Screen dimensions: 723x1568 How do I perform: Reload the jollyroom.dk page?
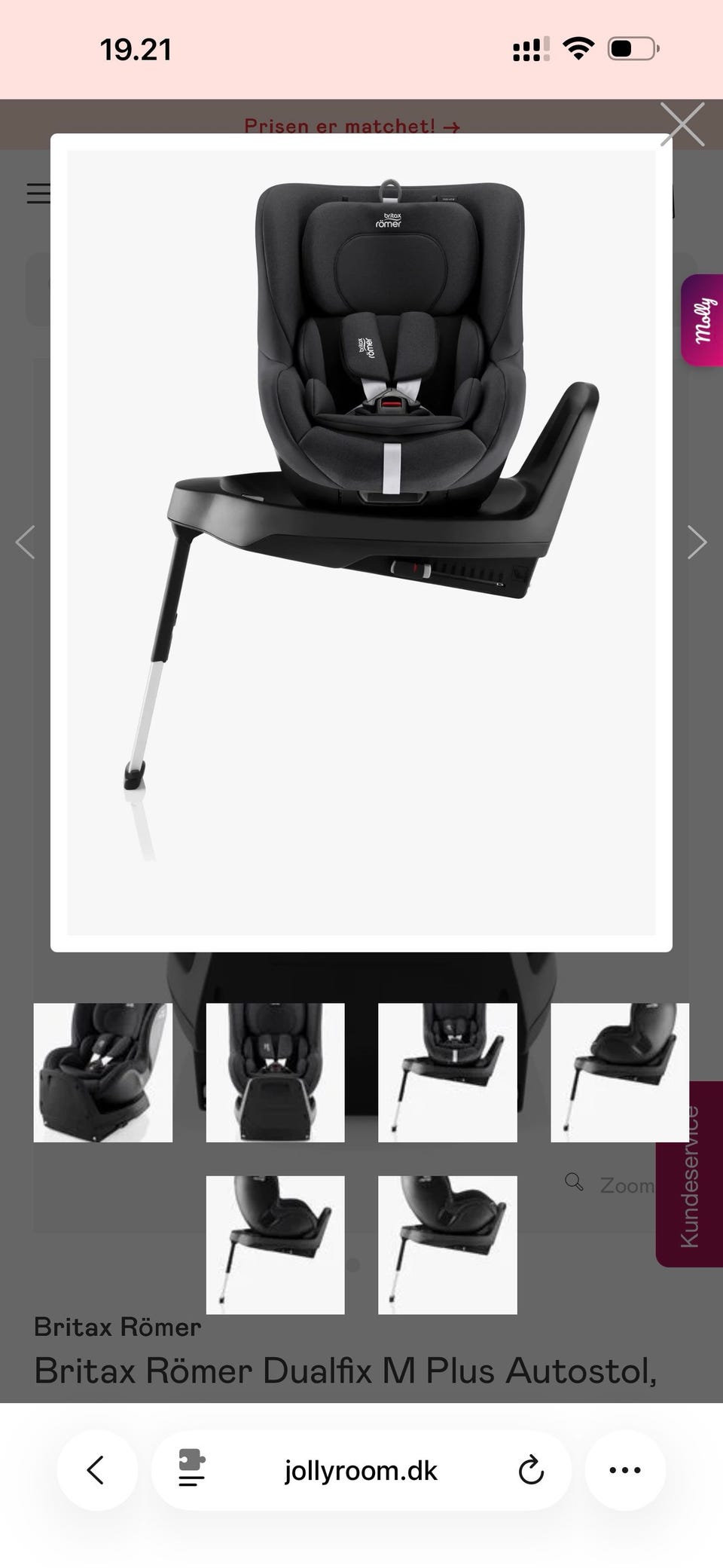coord(531,1470)
